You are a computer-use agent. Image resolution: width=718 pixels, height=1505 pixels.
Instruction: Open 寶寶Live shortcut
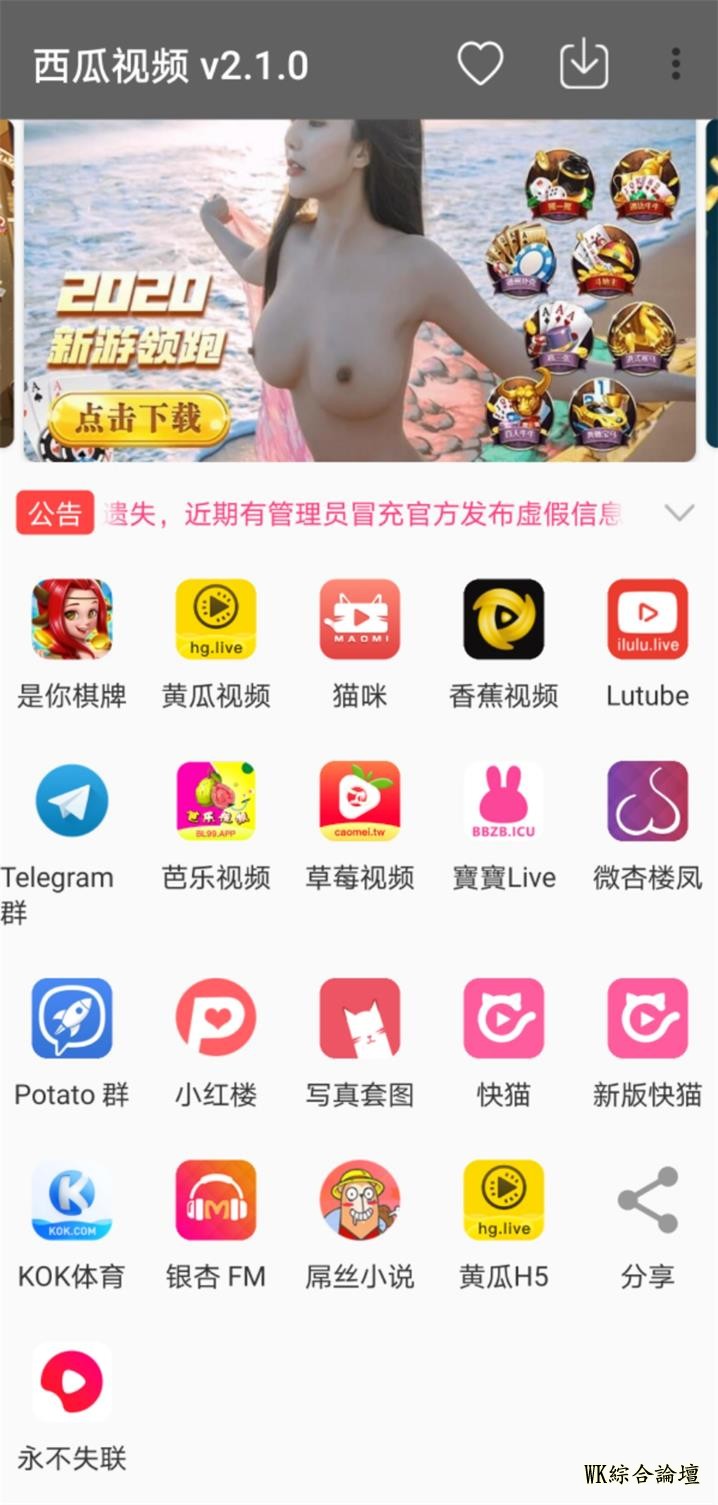(x=503, y=801)
